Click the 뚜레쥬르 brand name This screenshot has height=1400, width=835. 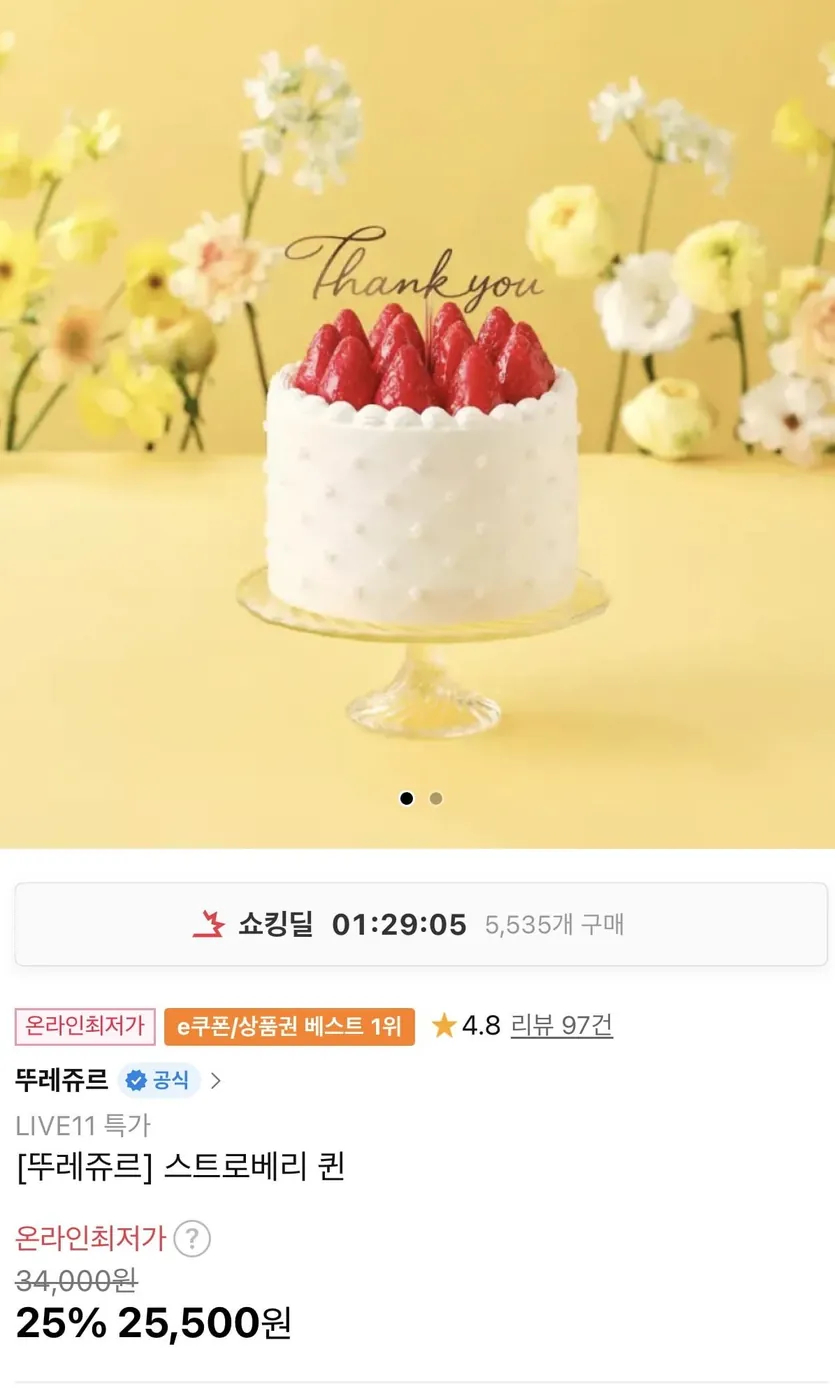coord(58,1079)
